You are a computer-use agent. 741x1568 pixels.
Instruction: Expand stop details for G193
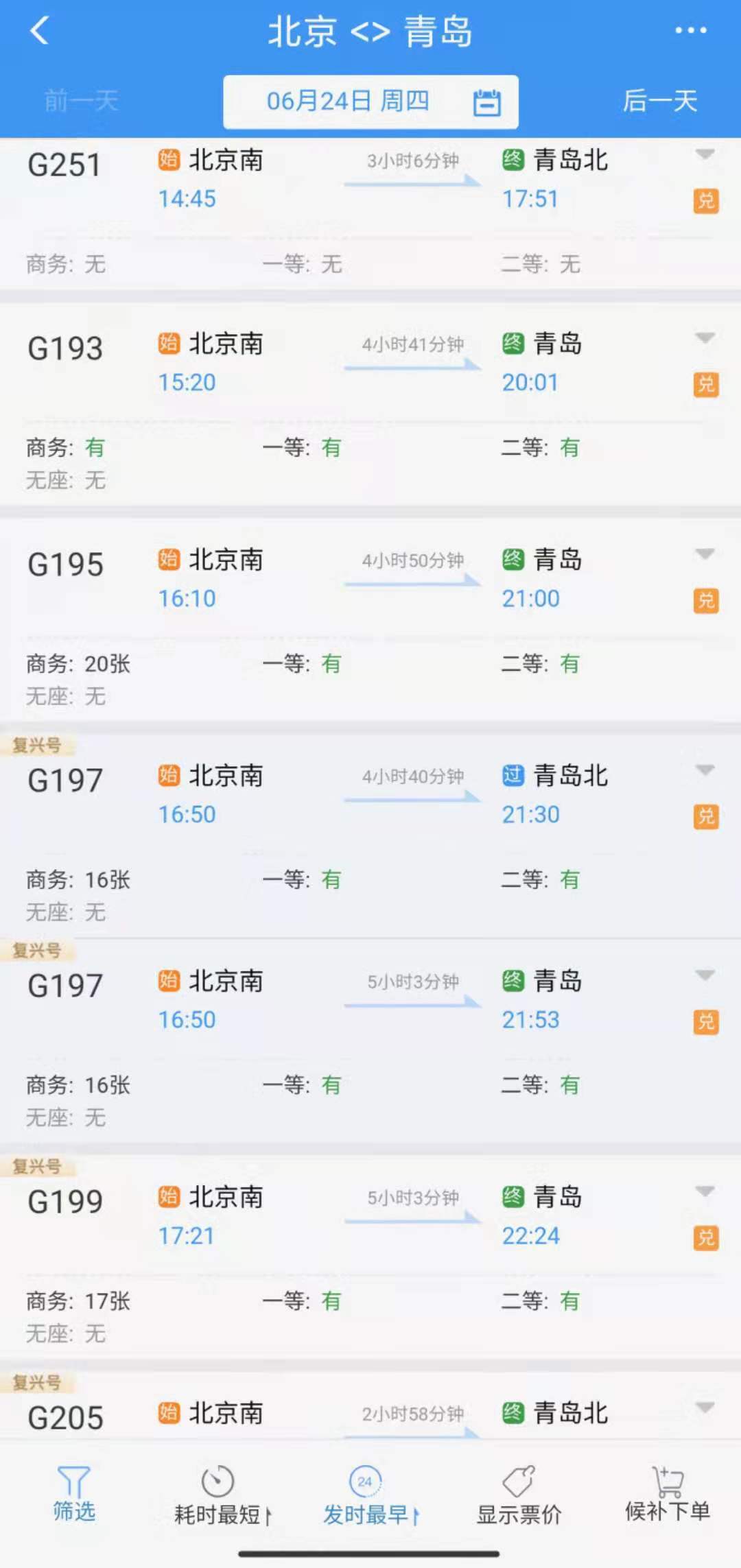(705, 337)
